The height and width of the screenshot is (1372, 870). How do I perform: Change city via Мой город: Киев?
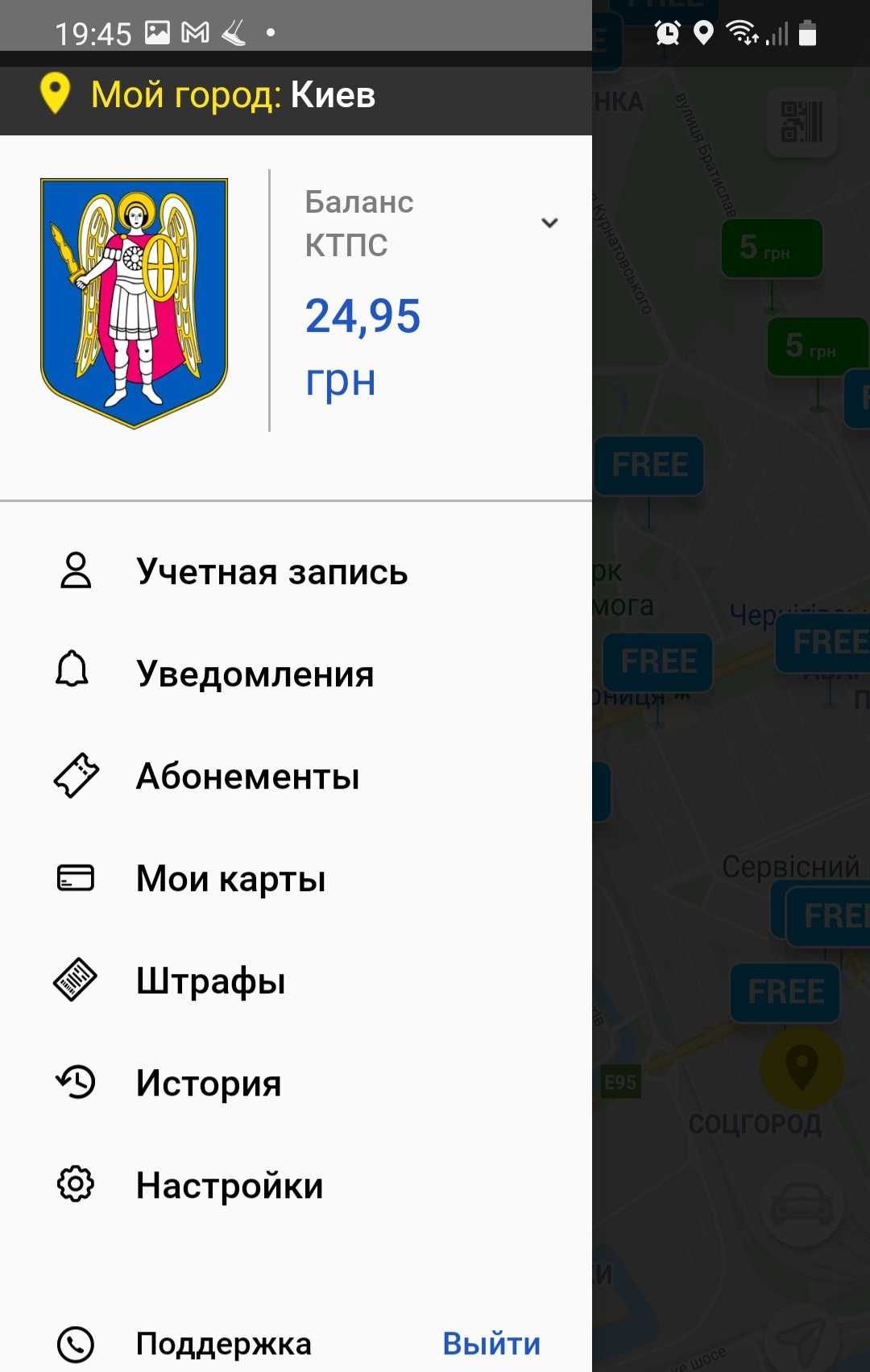coord(234,95)
